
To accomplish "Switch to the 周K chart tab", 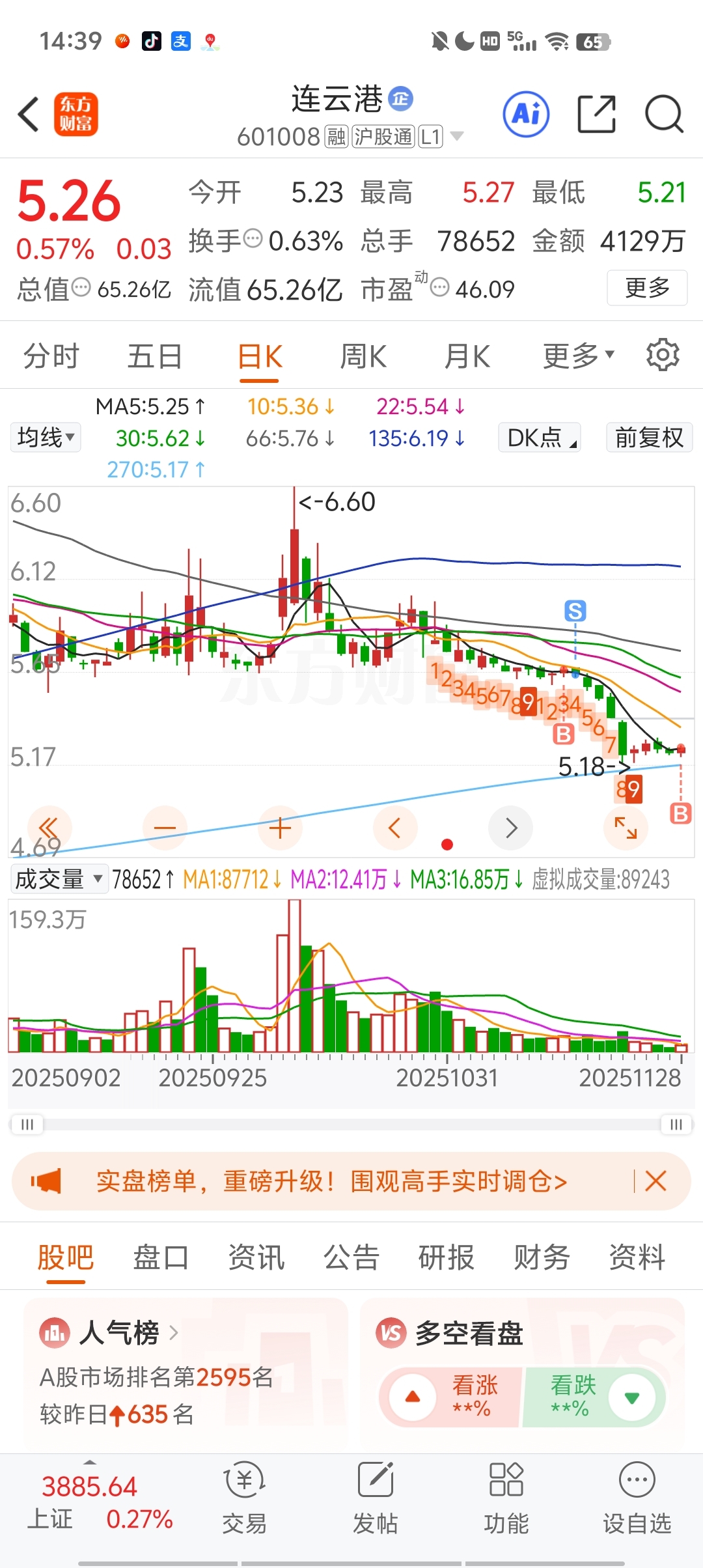I will click(x=363, y=356).
